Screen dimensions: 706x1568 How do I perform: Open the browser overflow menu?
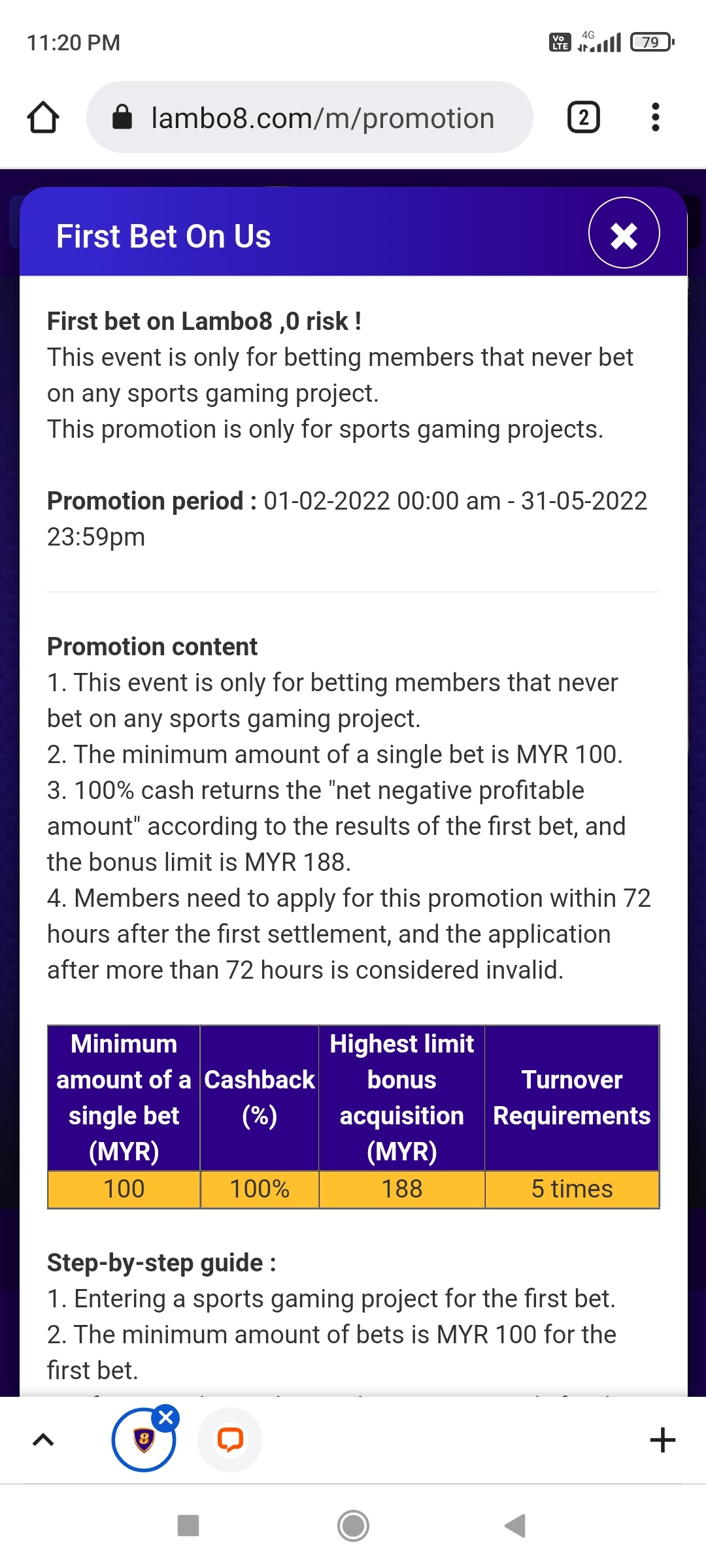click(655, 118)
